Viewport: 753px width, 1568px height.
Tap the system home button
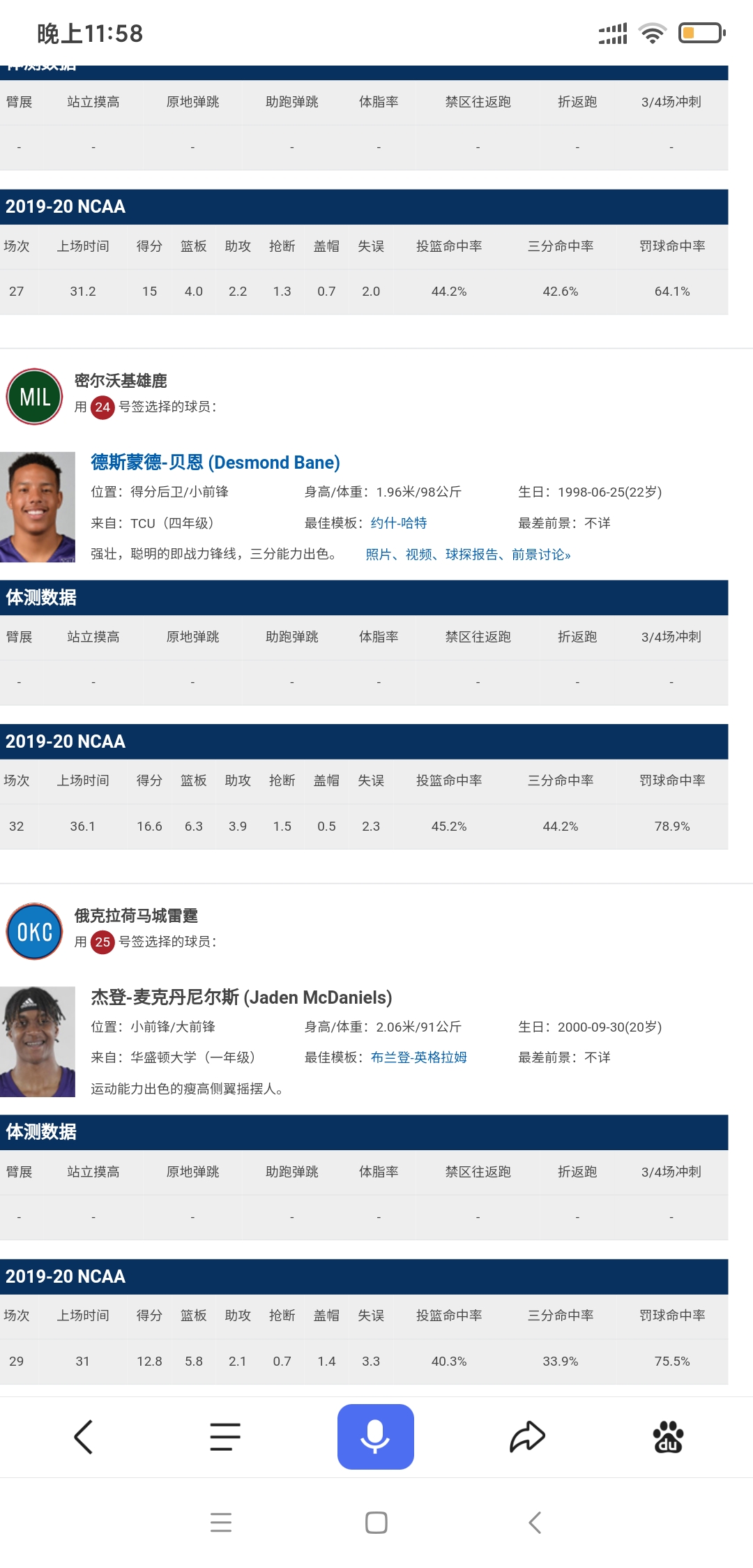pos(376,1523)
